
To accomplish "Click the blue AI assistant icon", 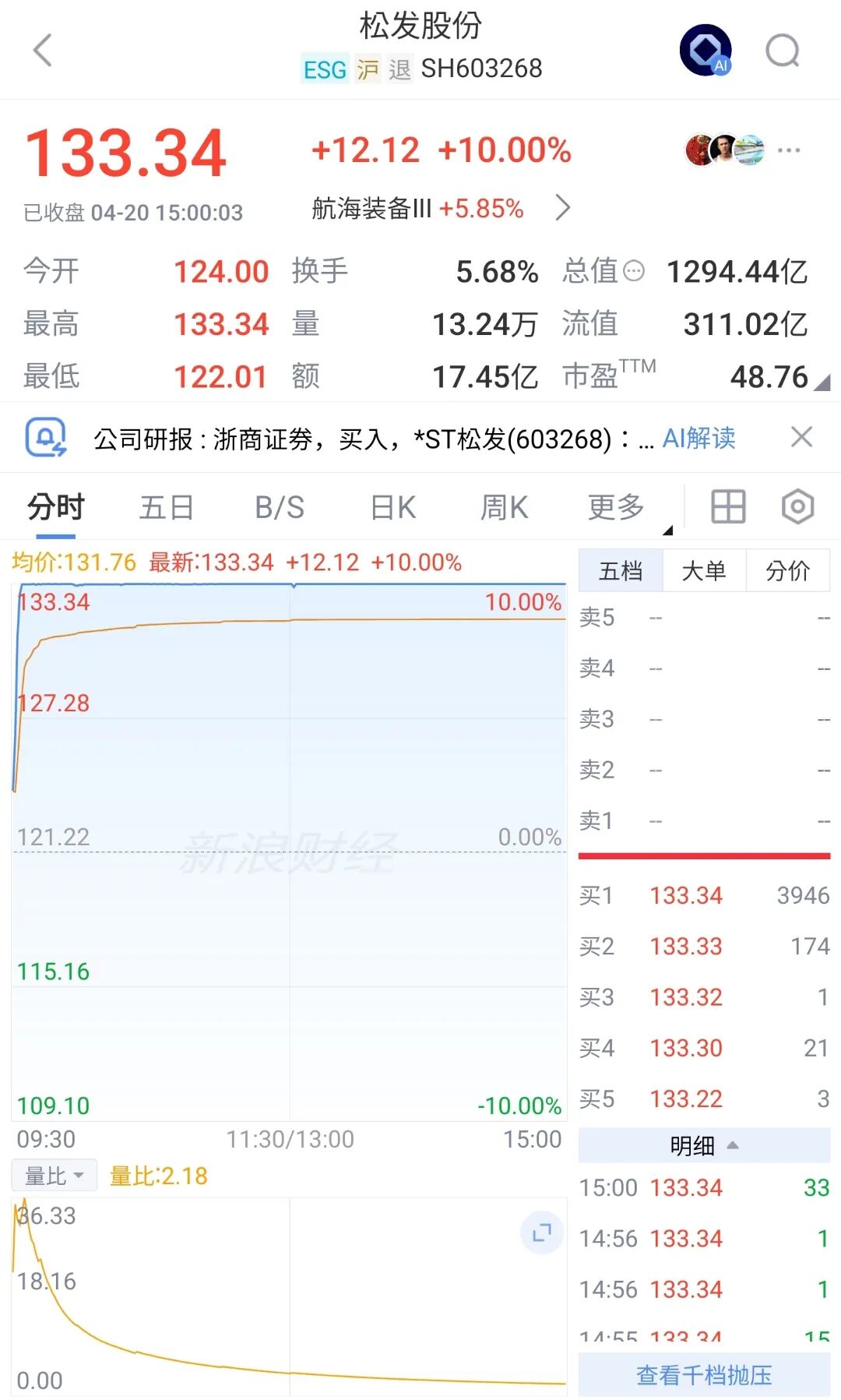I will (705, 49).
